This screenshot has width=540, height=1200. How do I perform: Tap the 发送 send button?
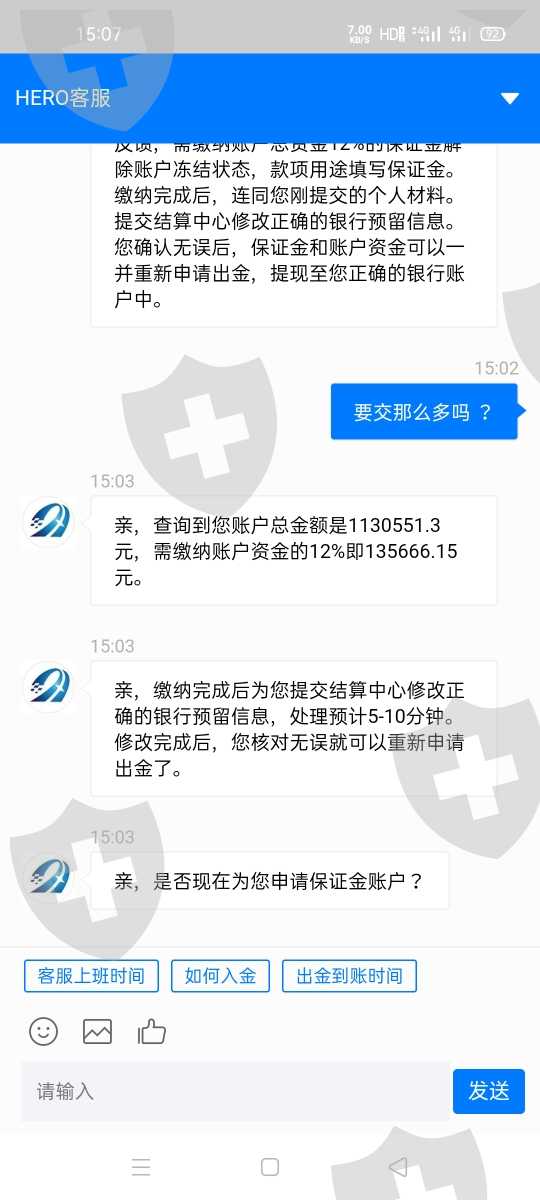[x=489, y=1091]
